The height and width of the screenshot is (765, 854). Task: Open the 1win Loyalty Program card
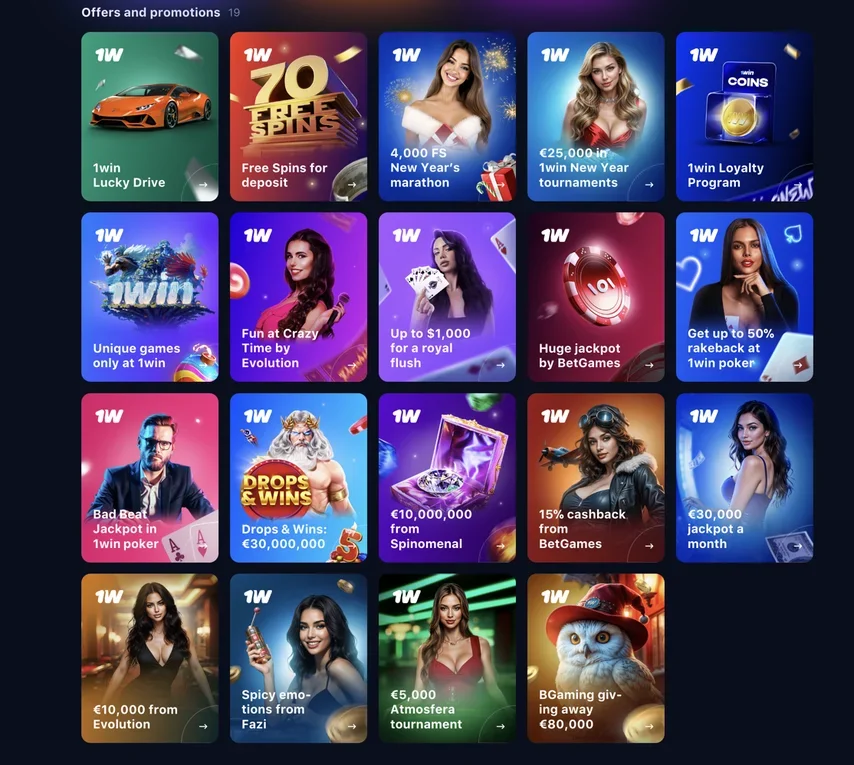pos(744,117)
